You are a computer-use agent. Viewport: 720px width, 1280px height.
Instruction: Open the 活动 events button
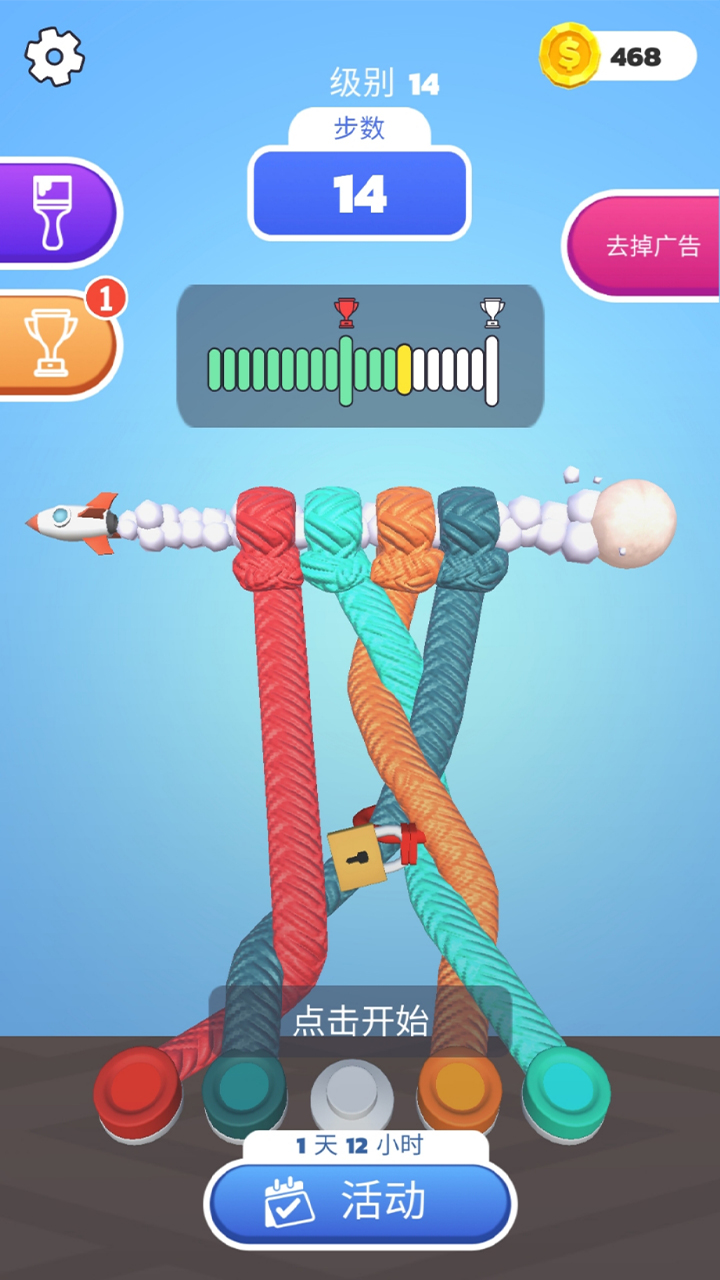coord(360,1203)
